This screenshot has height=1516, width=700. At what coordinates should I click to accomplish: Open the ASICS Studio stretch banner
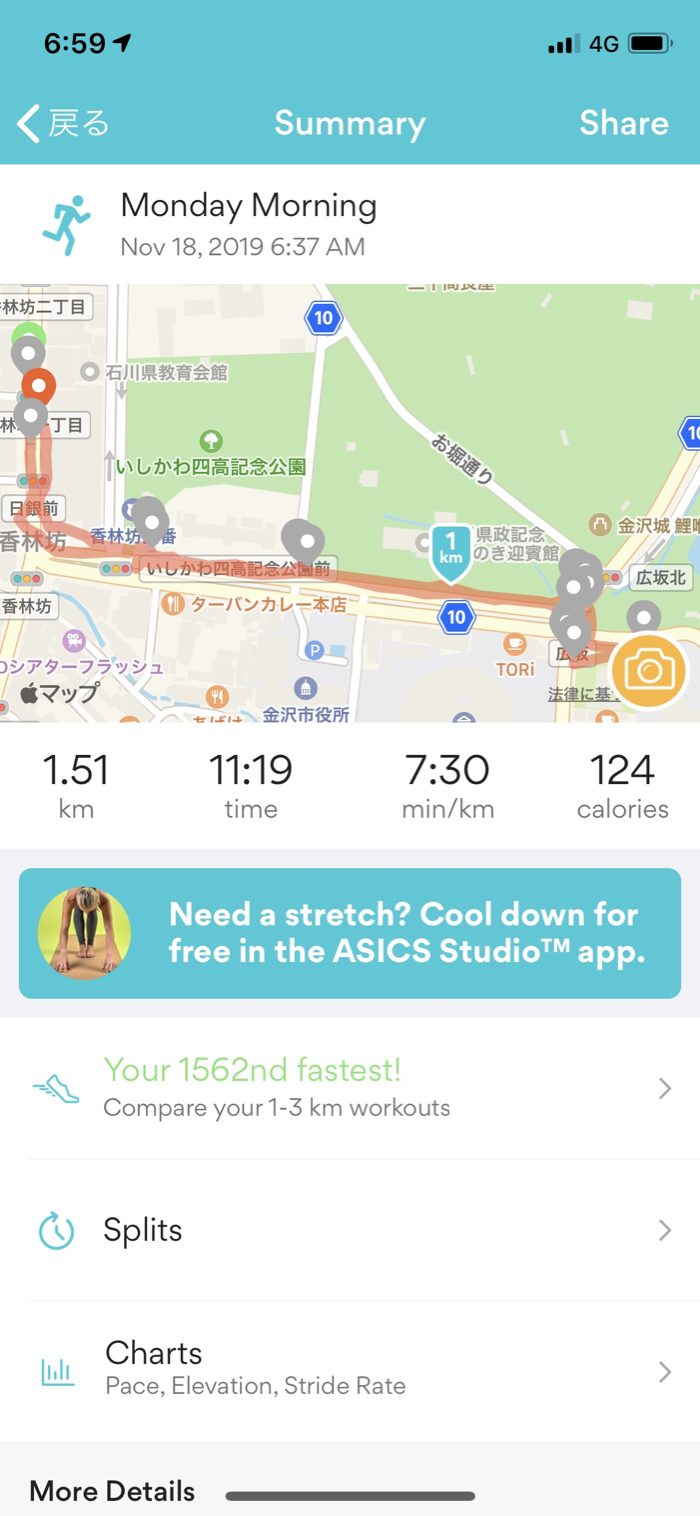click(350, 933)
